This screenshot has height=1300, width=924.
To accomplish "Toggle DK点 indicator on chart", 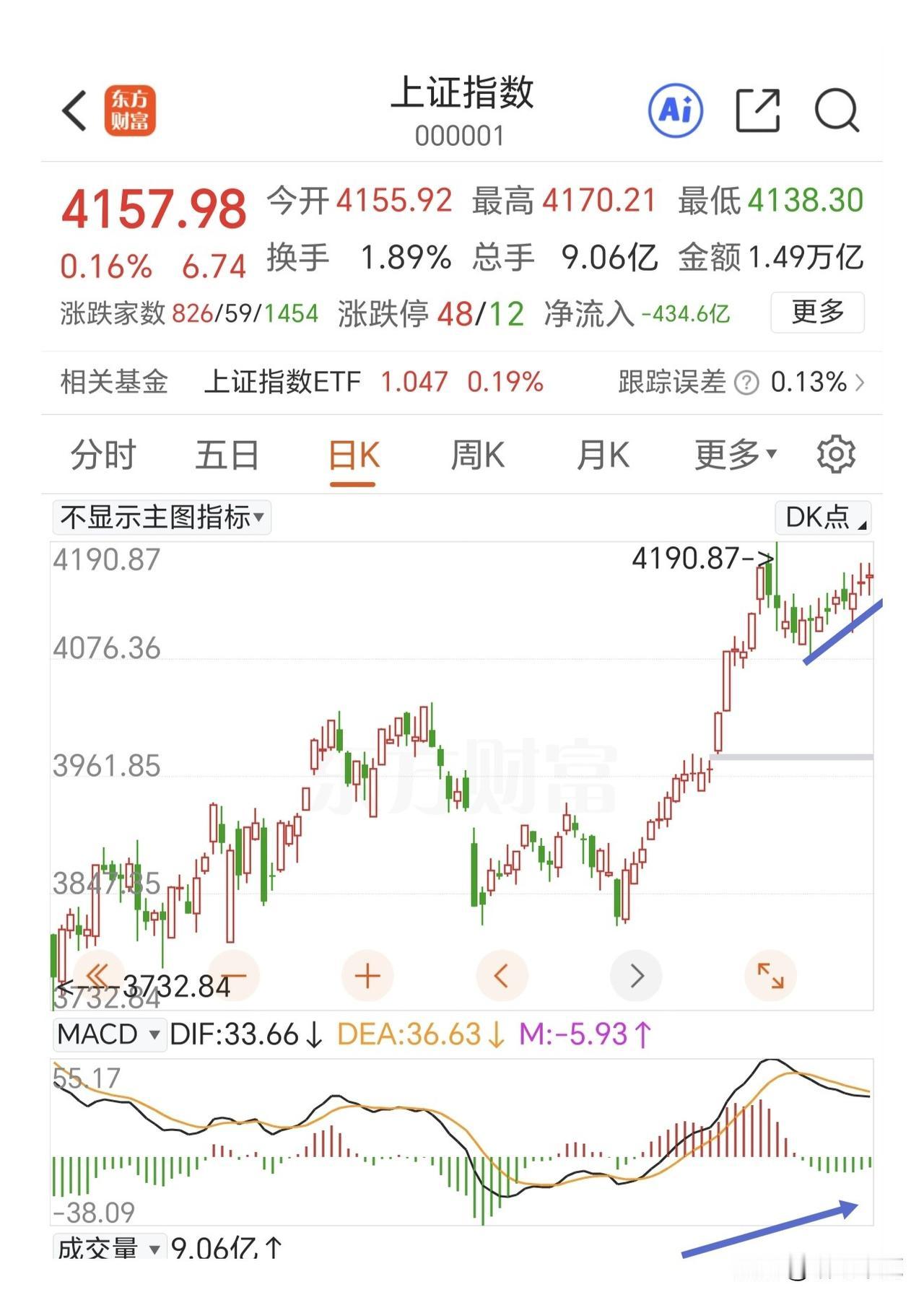I will coord(821,517).
